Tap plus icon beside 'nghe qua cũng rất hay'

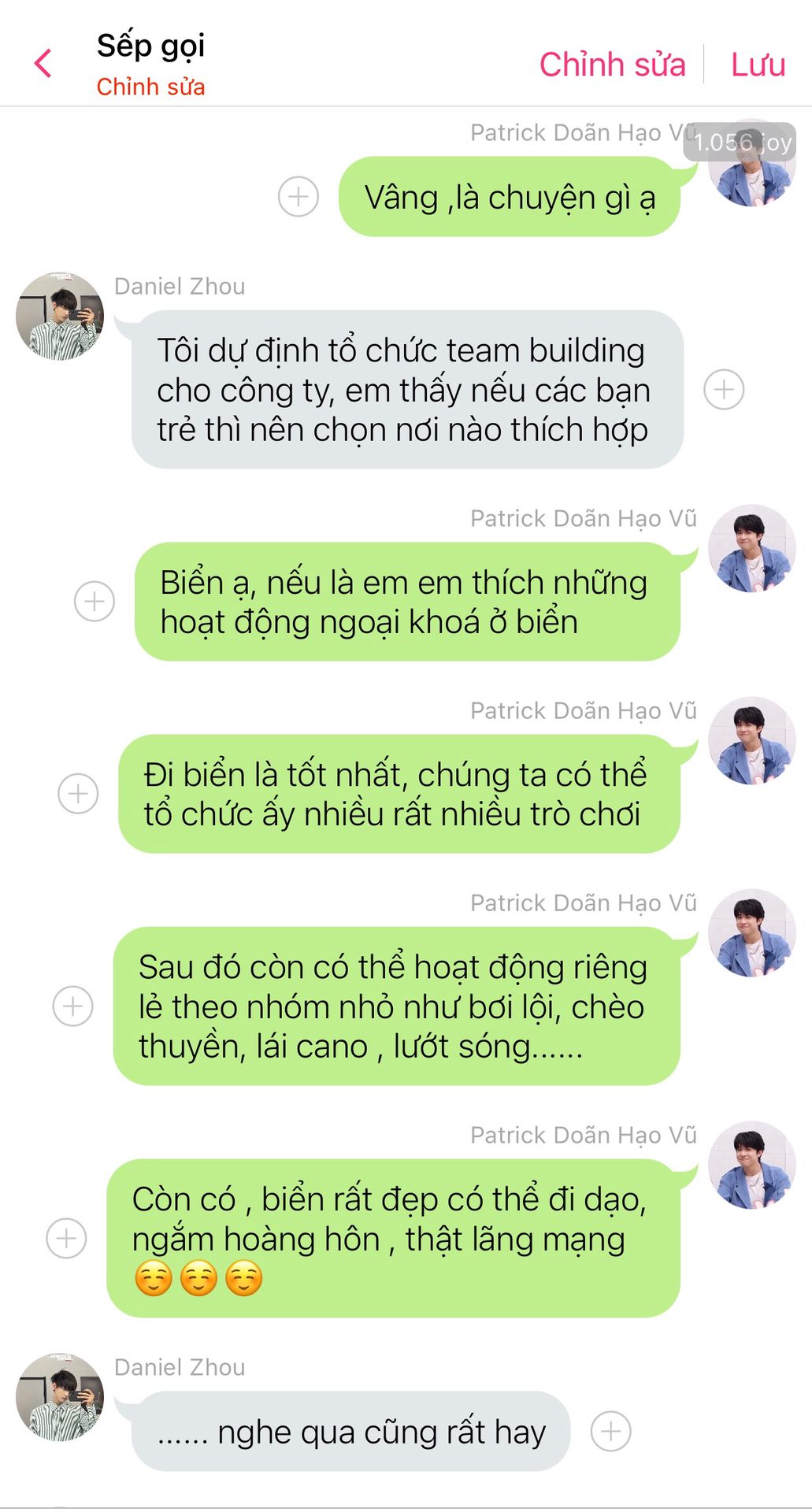(x=611, y=1431)
